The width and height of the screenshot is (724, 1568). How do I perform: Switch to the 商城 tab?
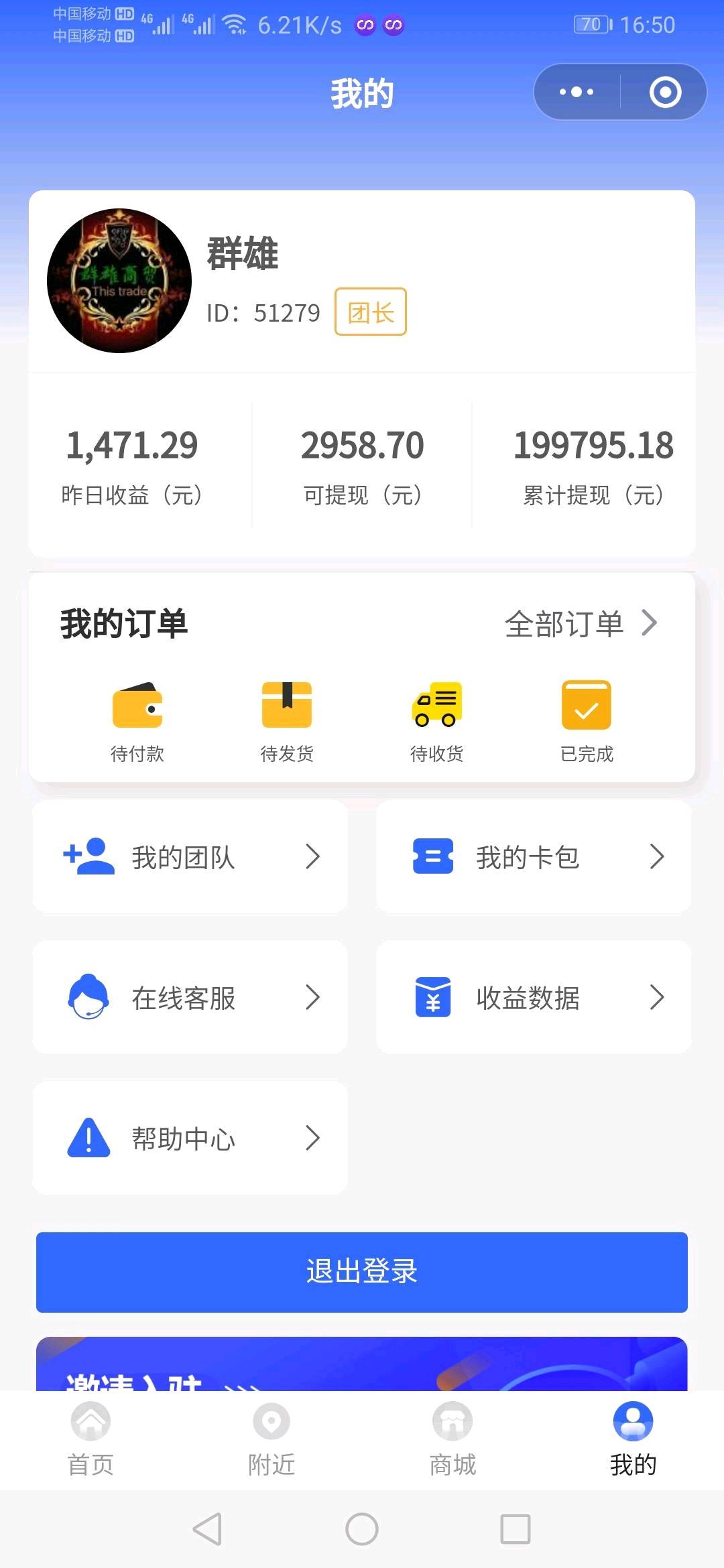click(x=452, y=1439)
